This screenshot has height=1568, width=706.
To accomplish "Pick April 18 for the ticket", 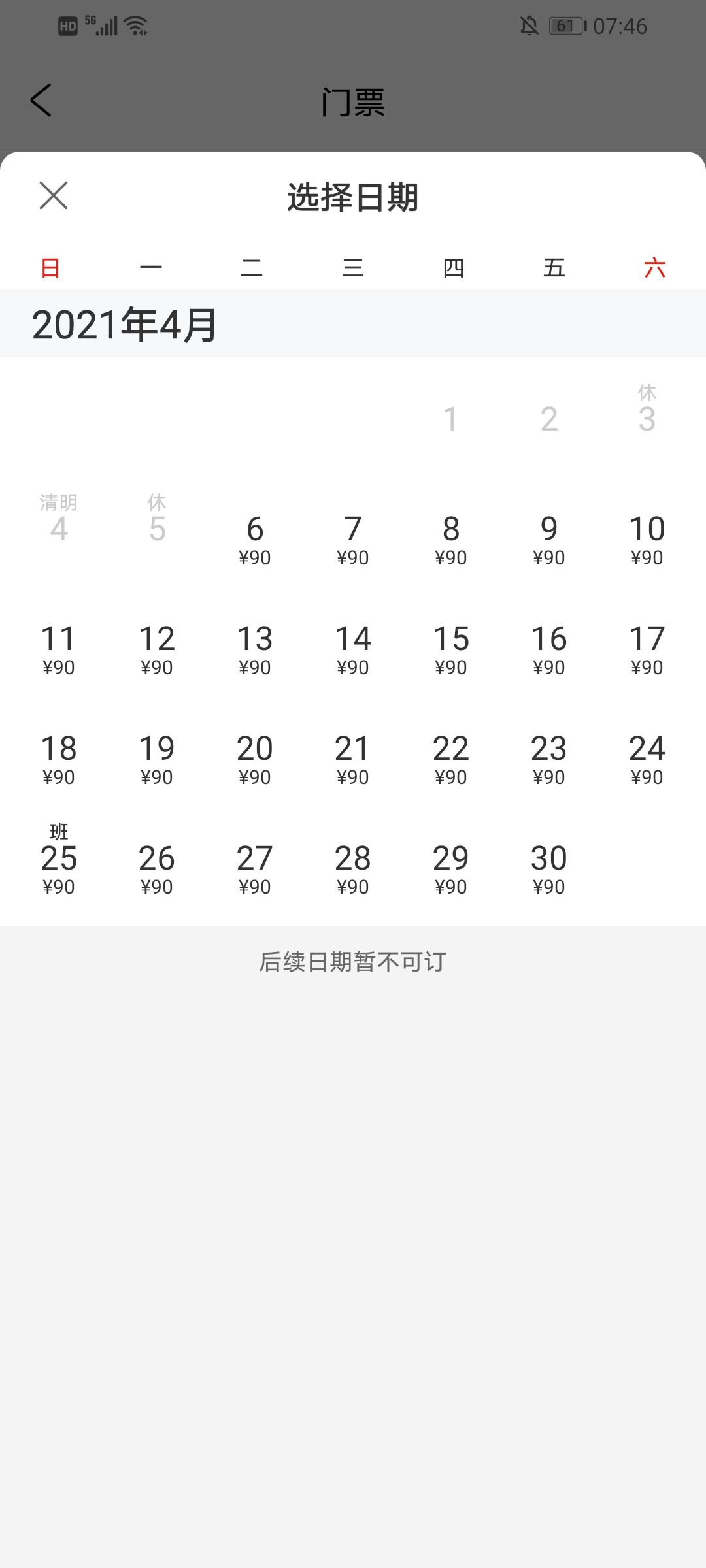I will (x=59, y=759).
